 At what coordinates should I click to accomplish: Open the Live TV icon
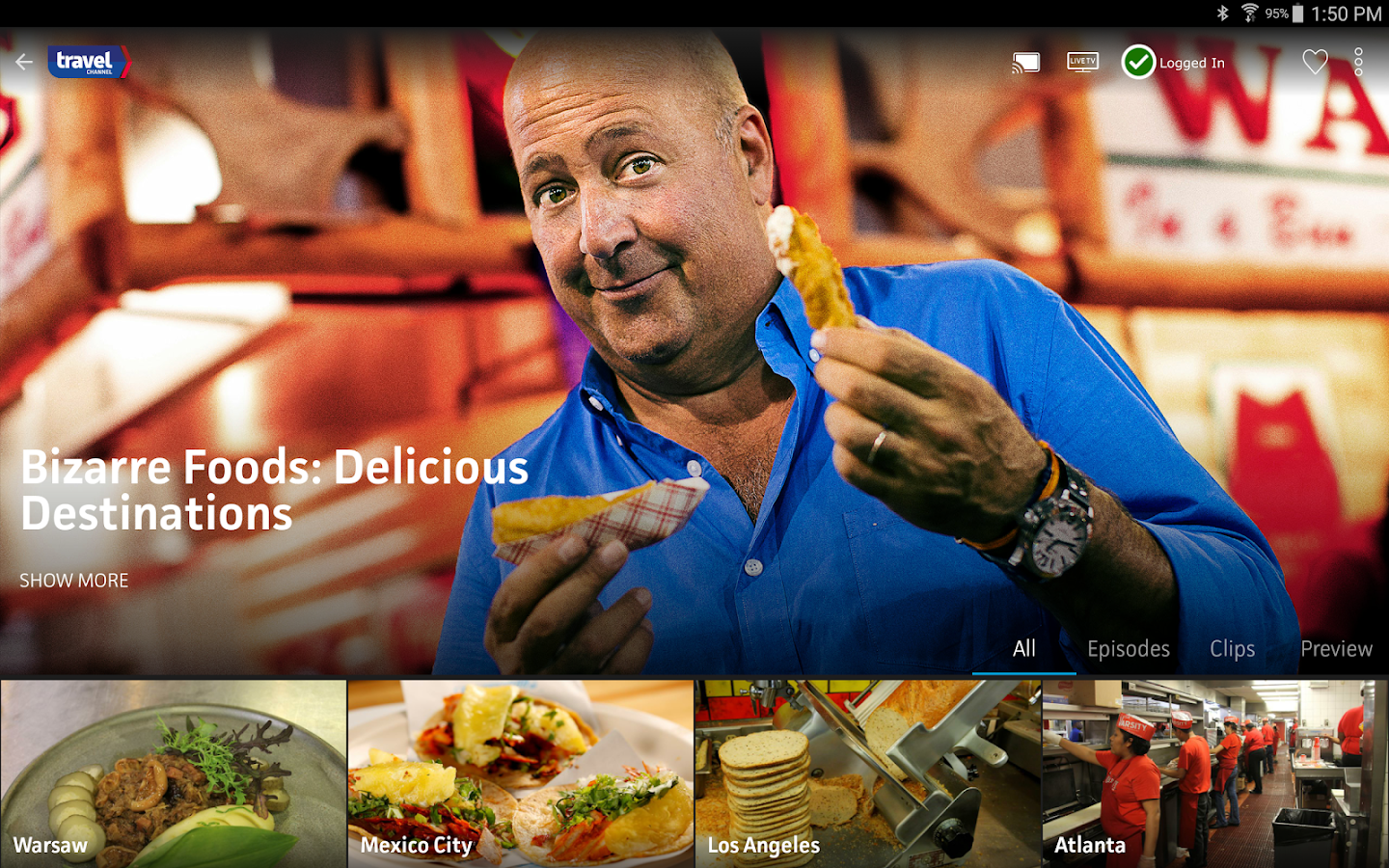(1082, 63)
